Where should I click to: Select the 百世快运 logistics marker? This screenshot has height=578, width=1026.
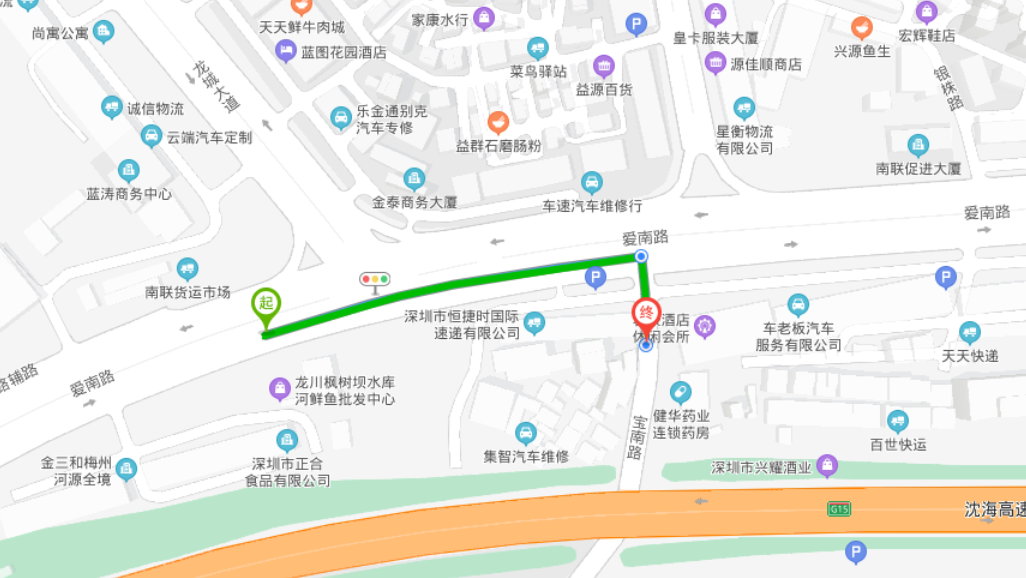(x=898, y=421)
